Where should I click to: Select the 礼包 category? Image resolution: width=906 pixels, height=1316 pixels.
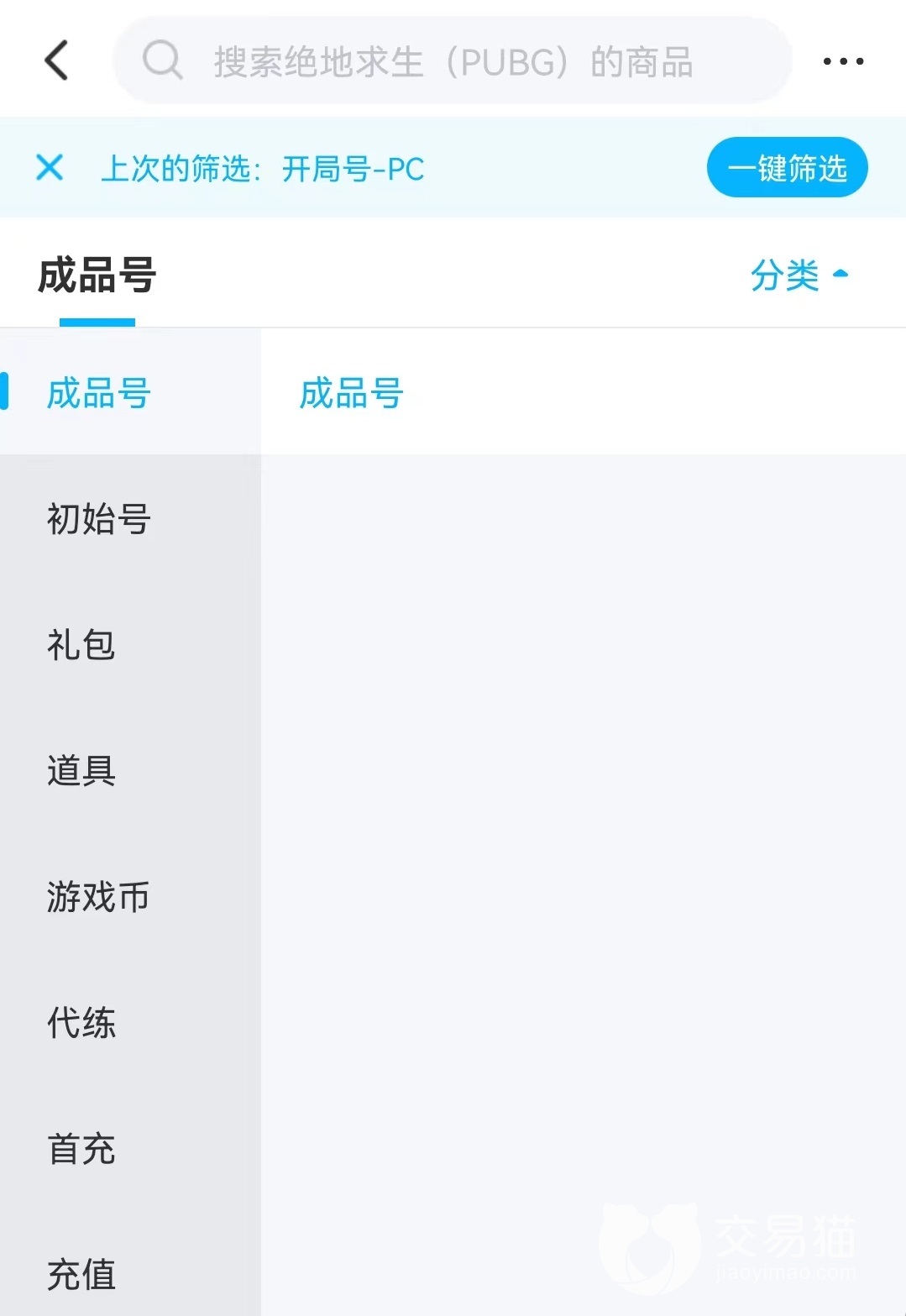point(81,645)
